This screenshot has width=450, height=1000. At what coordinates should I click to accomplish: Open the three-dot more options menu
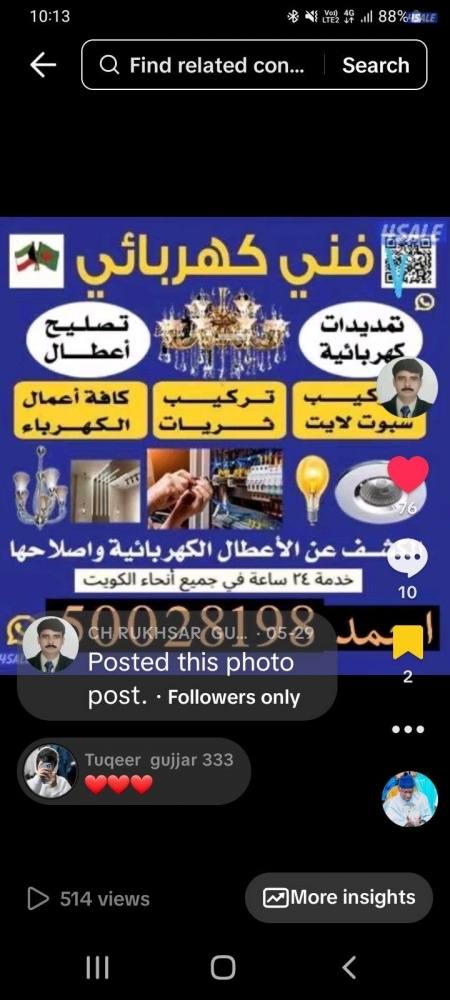point(408,730)
